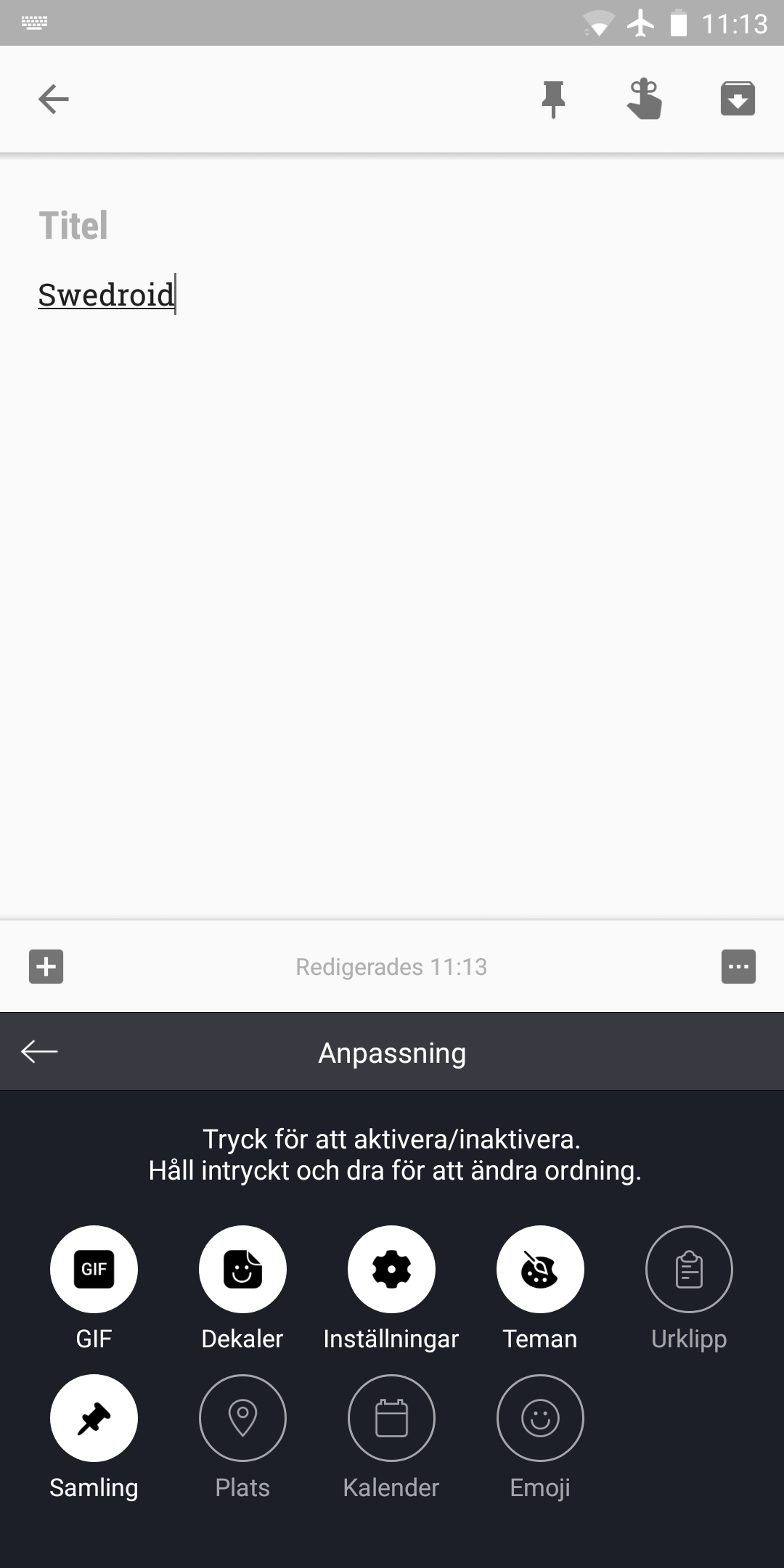Deactivate the Inställningar shortcut

tap(391, 1269)
